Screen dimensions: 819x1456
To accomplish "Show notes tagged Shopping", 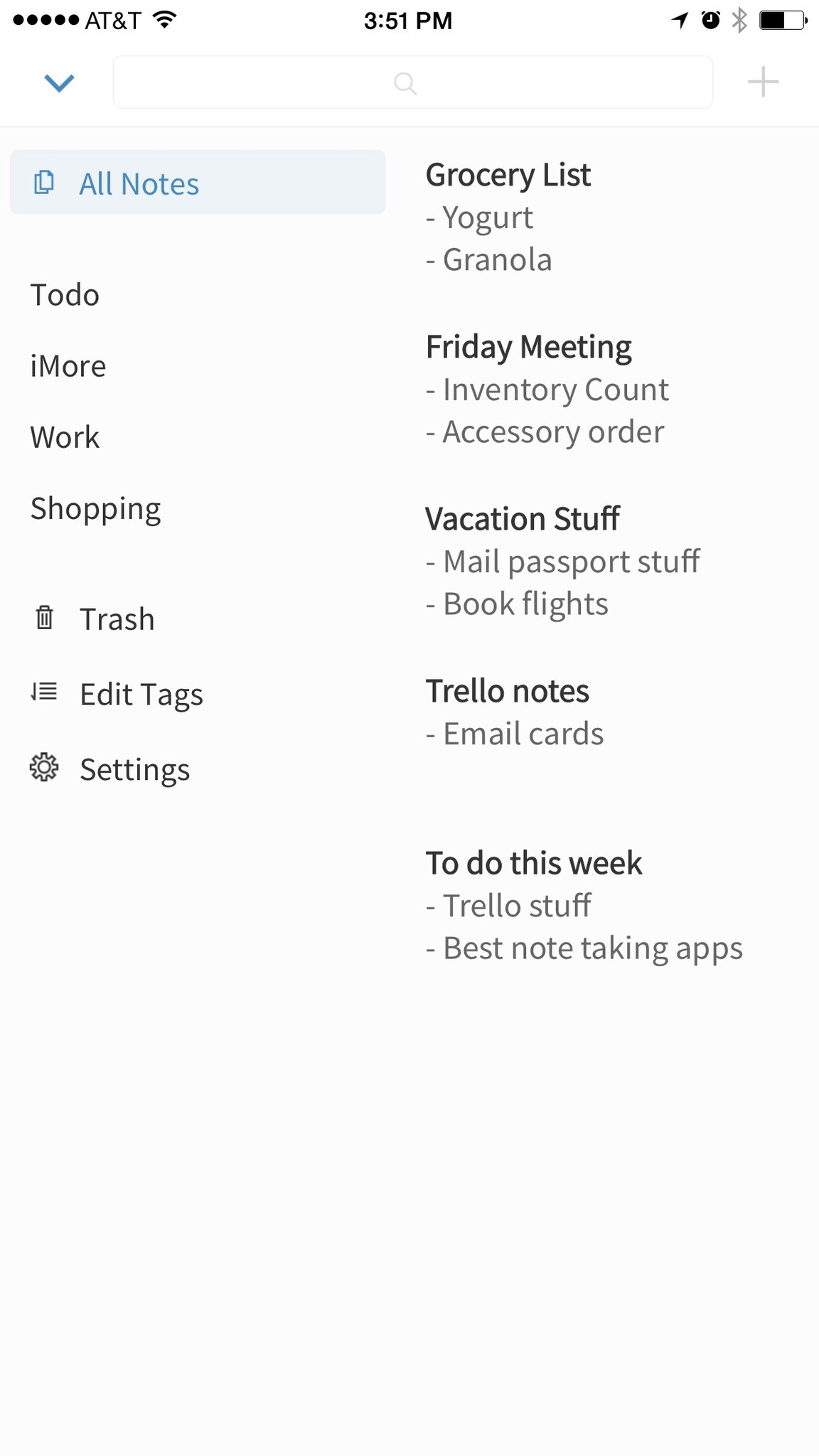I will [95, 509].
